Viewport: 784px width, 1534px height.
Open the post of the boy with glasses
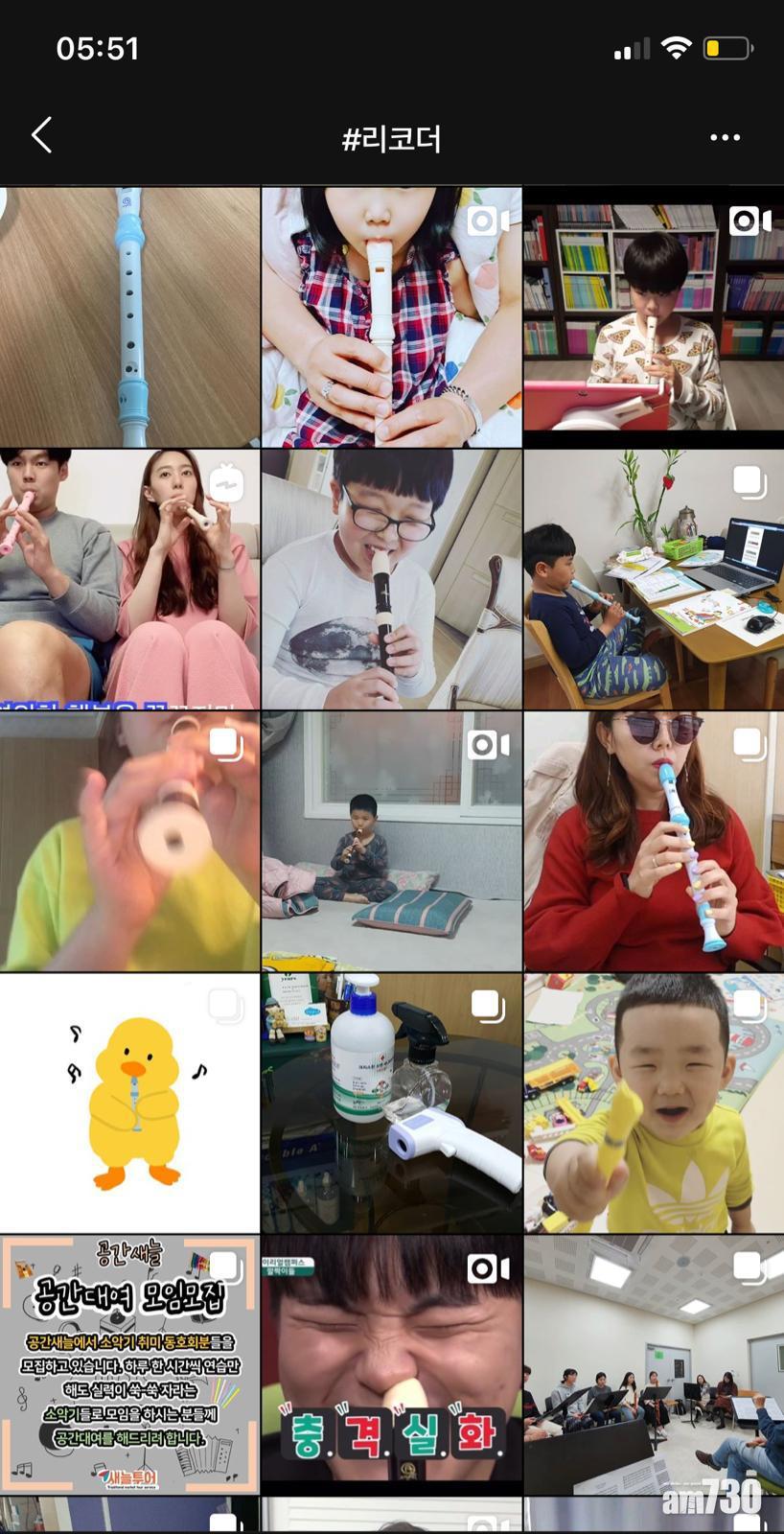click(391, 579)
